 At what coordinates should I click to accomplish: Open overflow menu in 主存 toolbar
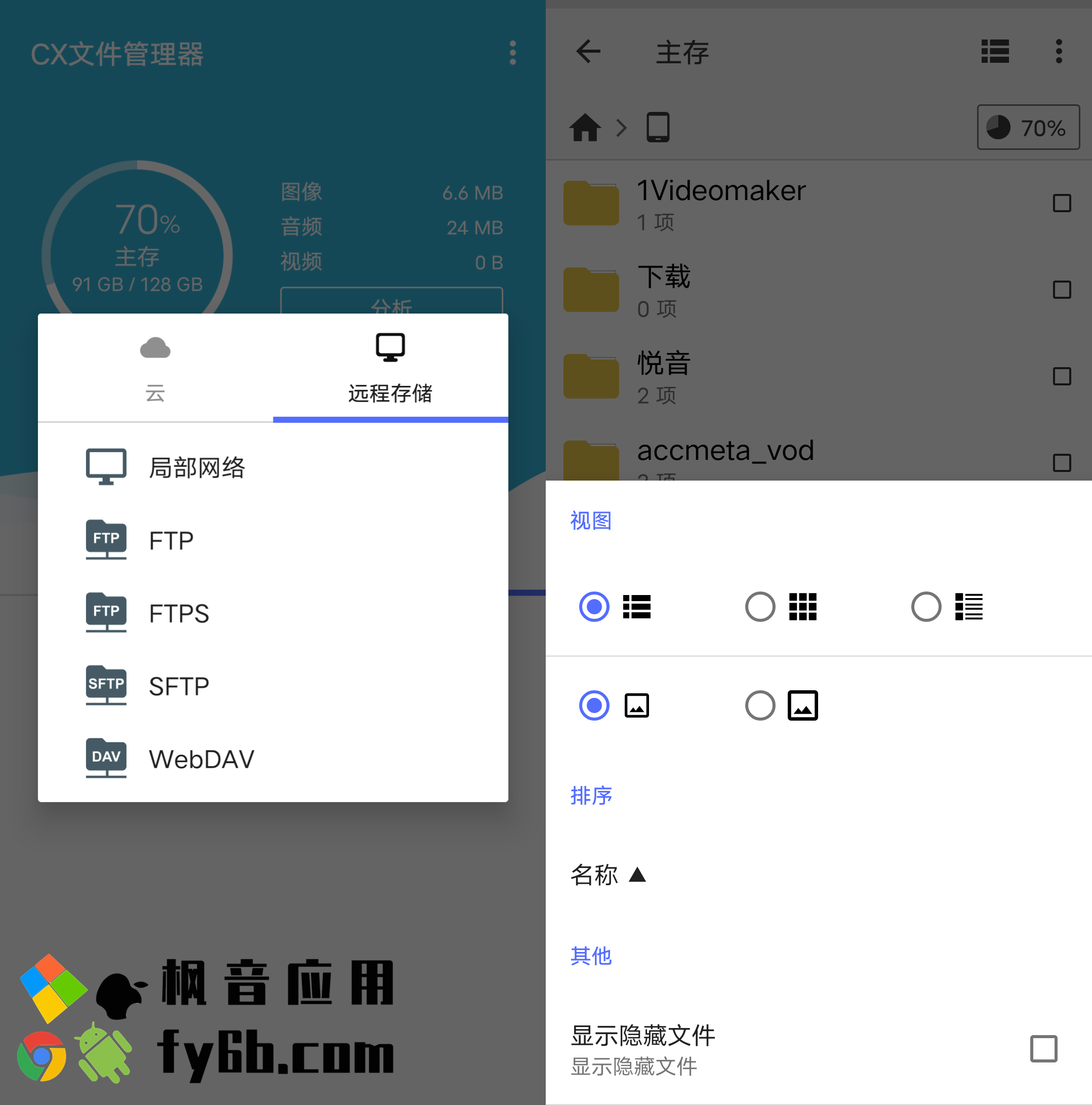[x=1058, y=52]
